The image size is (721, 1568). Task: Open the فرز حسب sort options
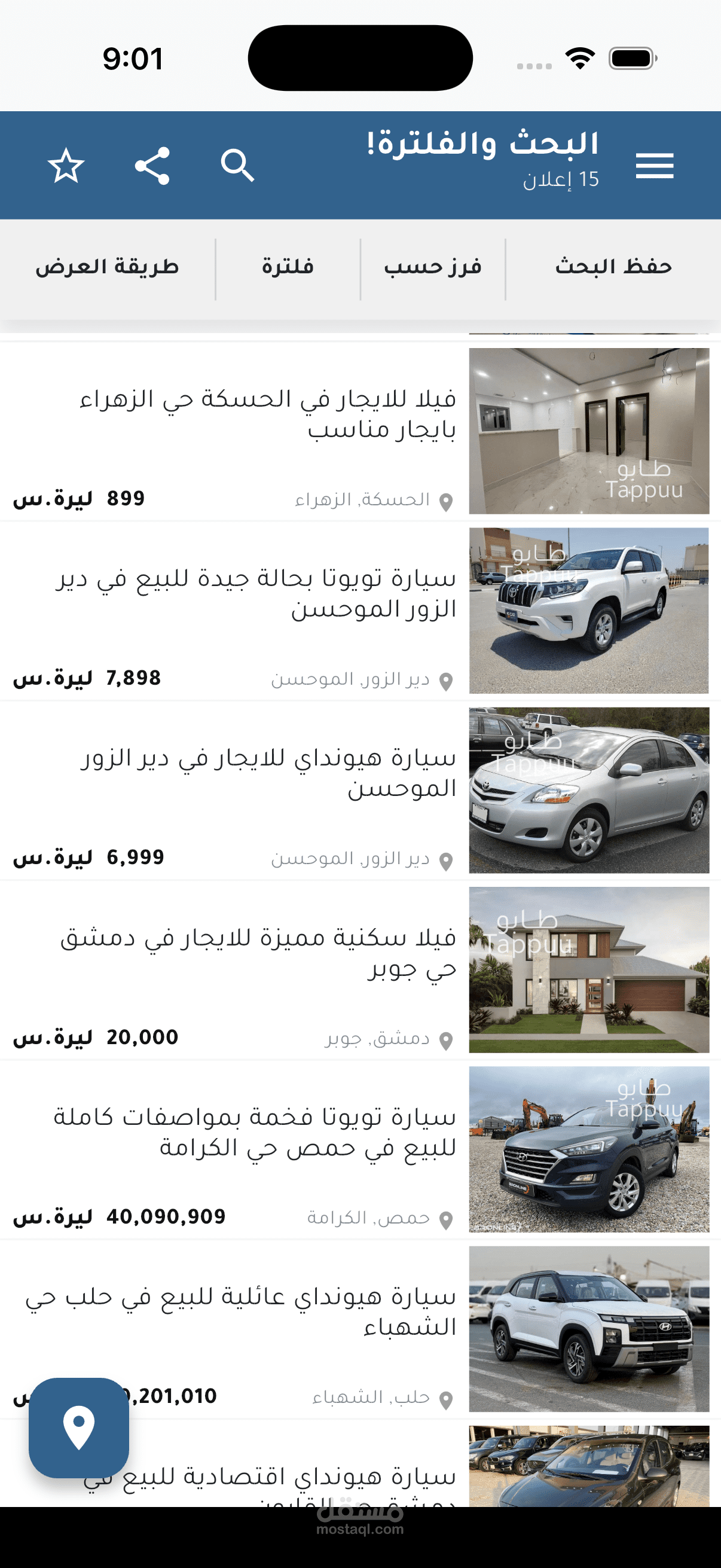coord(433,267)
